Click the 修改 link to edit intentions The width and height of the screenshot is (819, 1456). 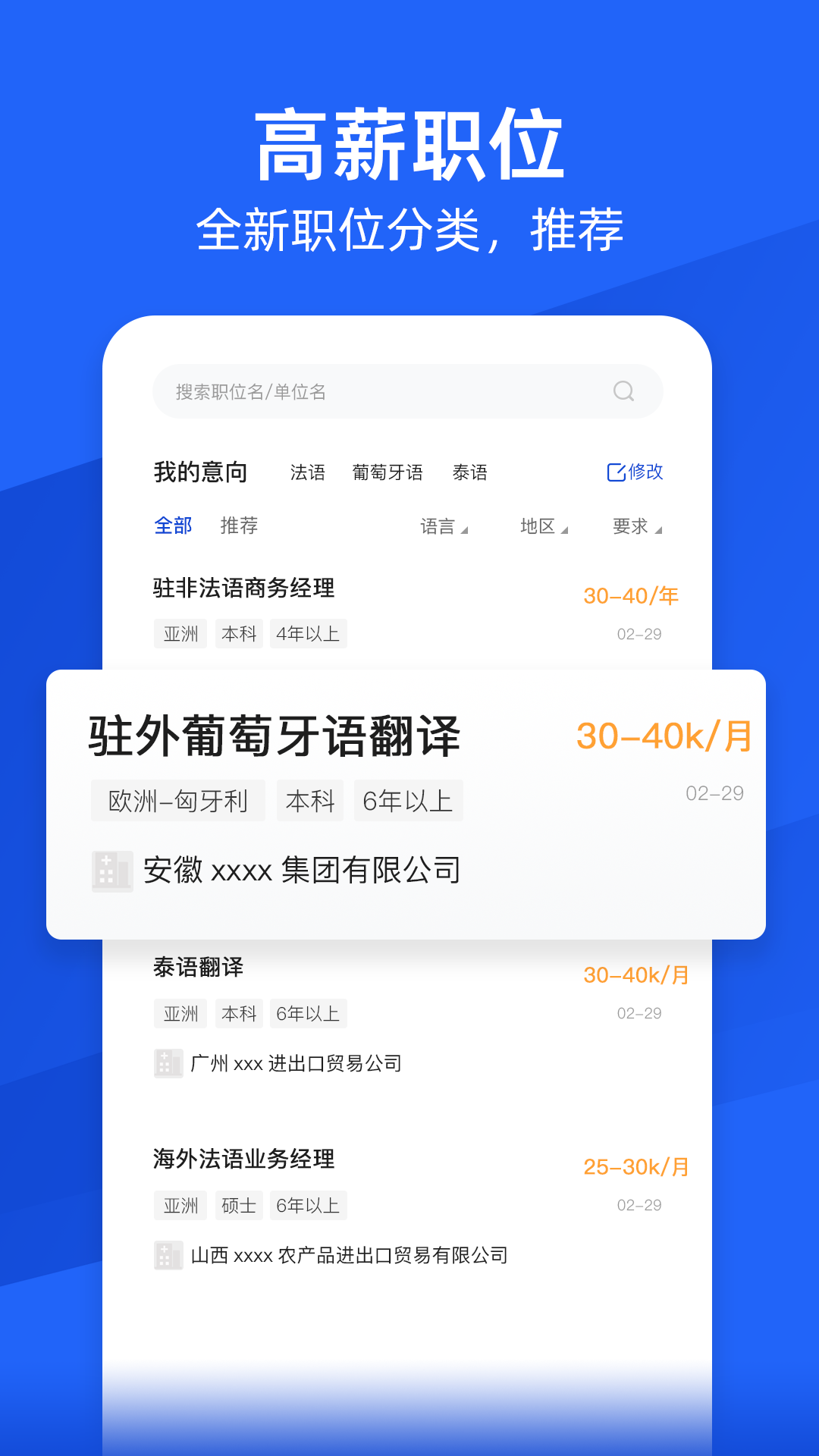pyautogui.click(x=644, y=472)
